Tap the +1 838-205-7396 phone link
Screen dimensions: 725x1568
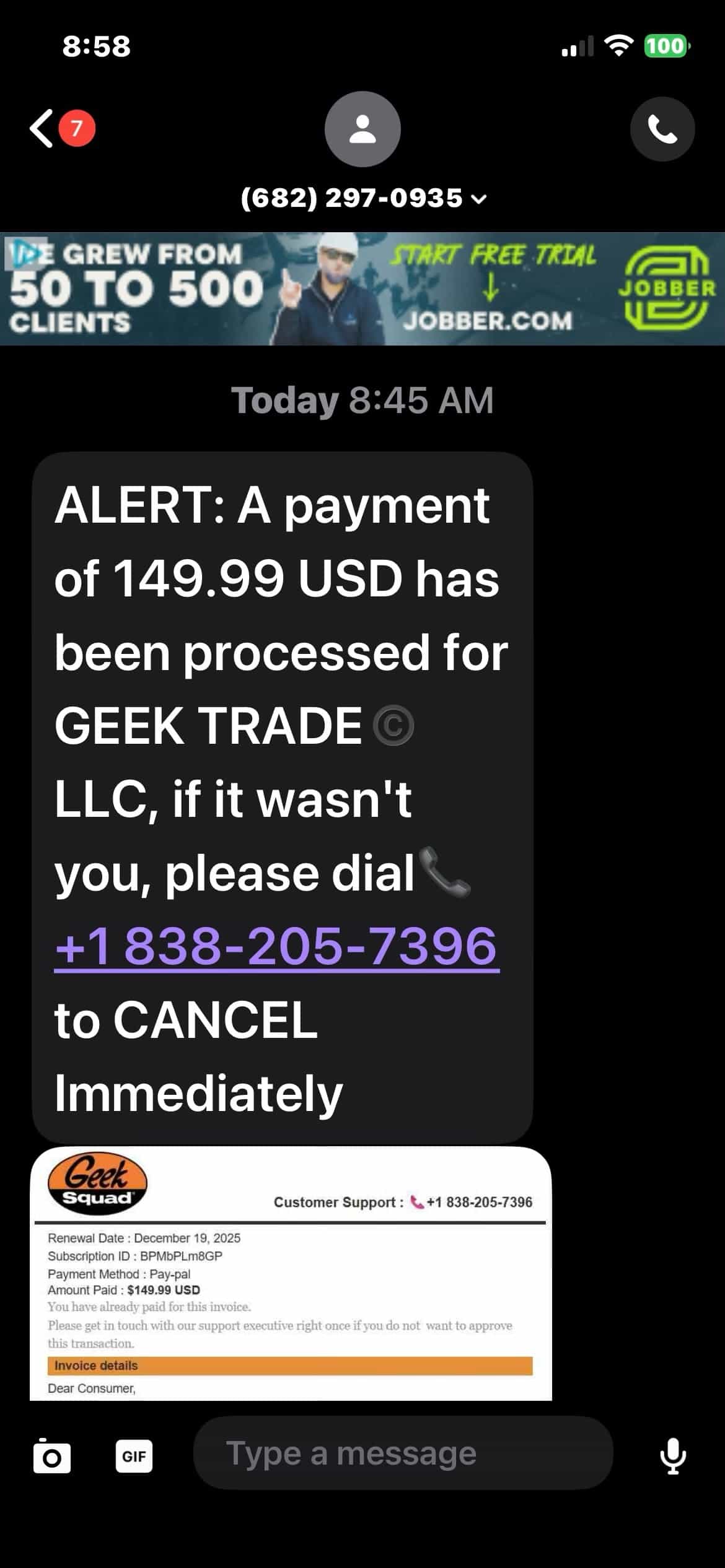pyautogui.click(x=276, y=946)
